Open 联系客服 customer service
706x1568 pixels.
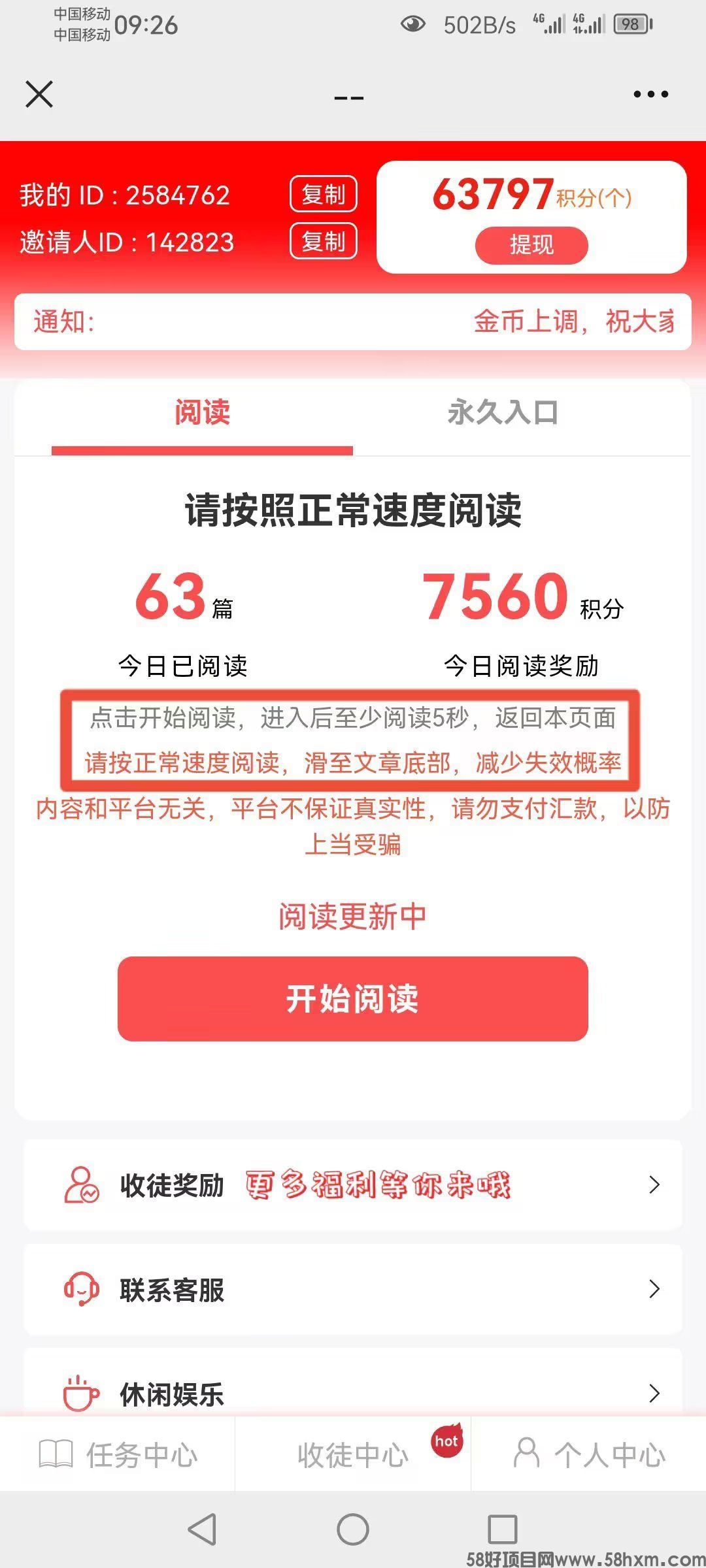click(353, 1289)
